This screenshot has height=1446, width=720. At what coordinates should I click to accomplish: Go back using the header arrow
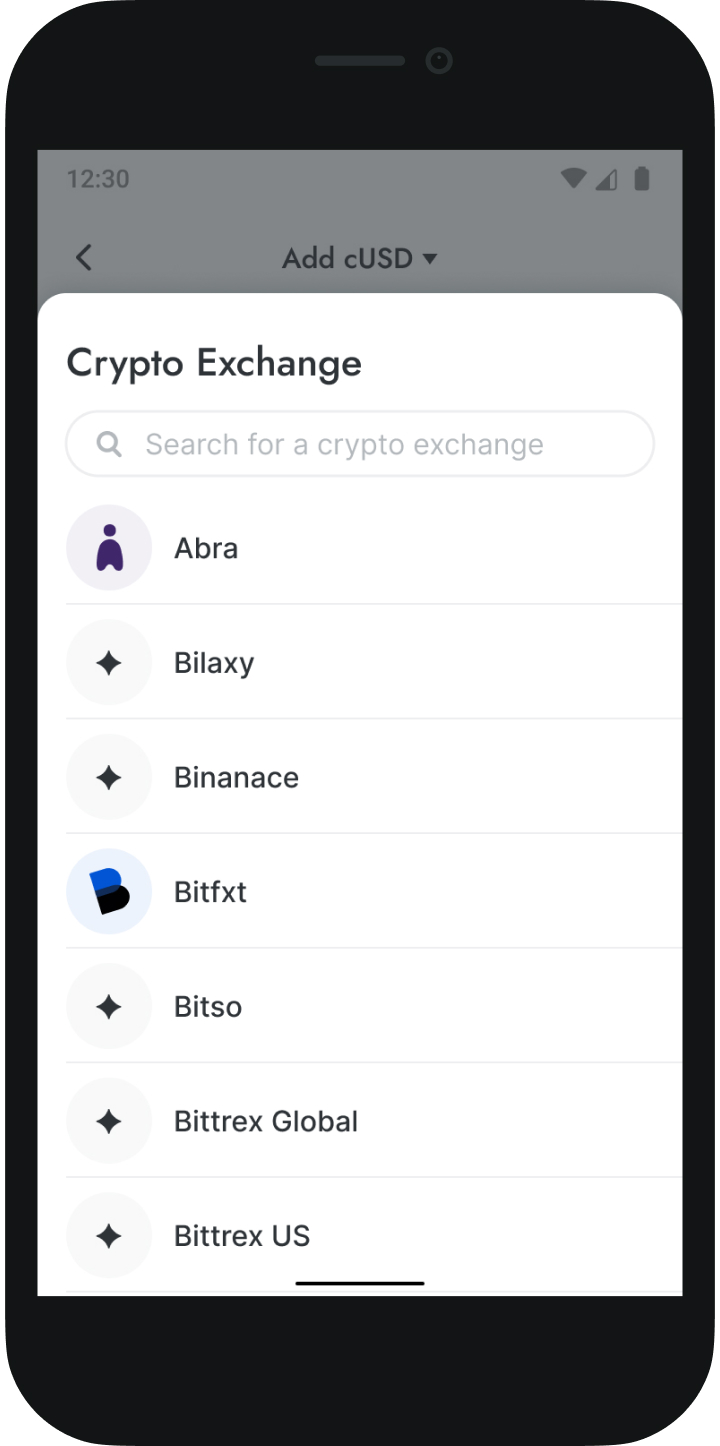click(84, 258)
